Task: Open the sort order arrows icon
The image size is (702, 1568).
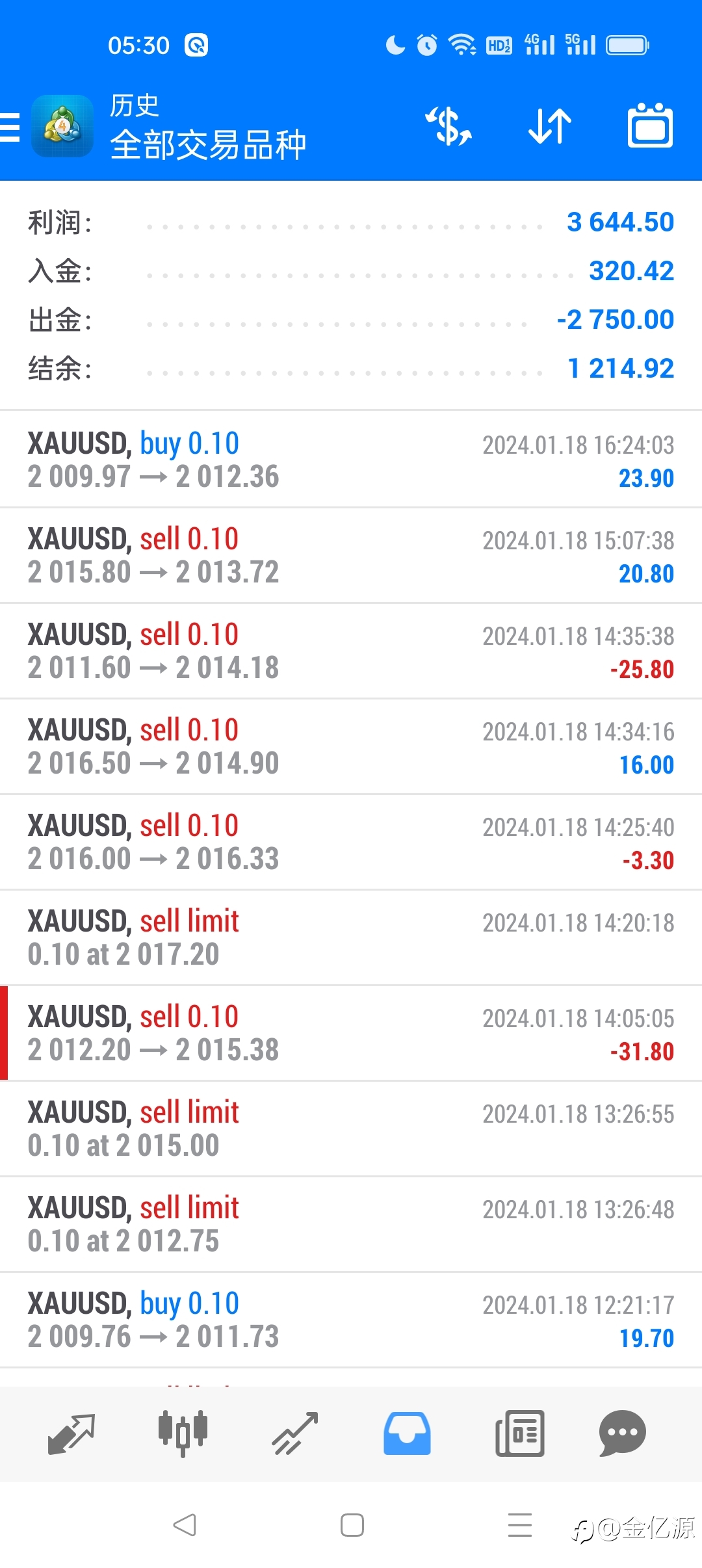Action: [550, 126]
